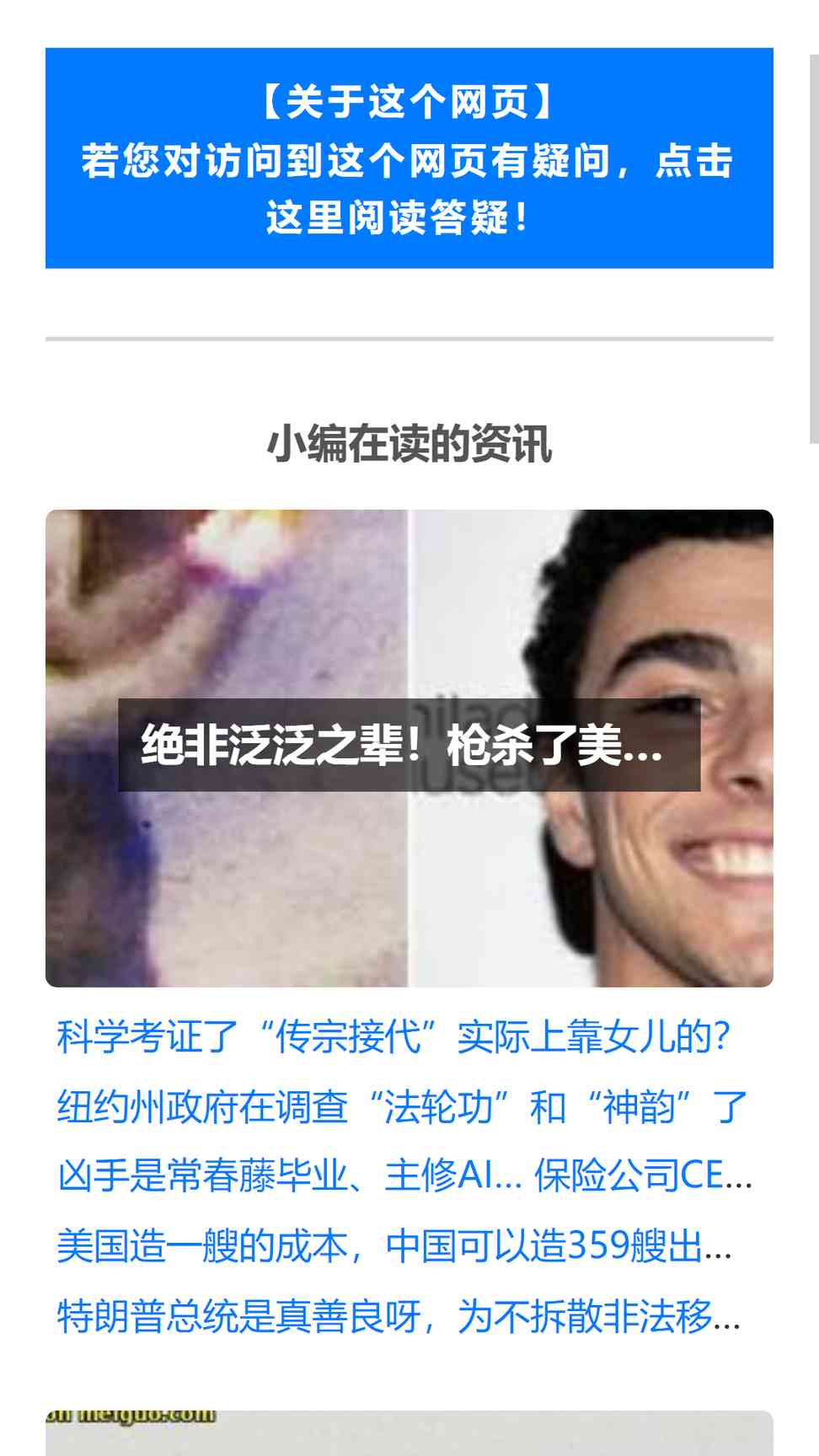Viewport: 819px width, 1456px height.
Task: Open the 美国造一艘的成本 article link
Action: click(x=395, y=1246)
